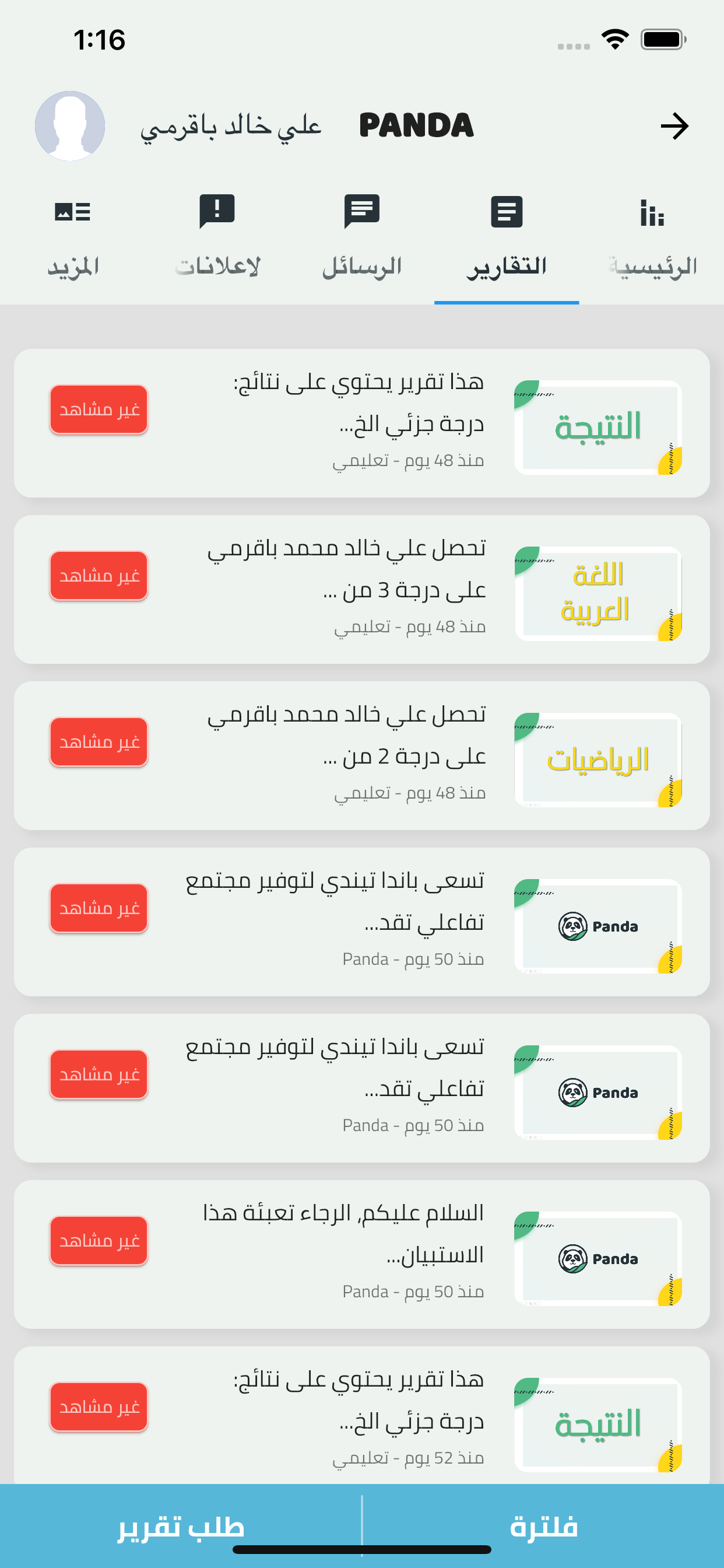
Task: View the الرياضيات grade report
Action: 361,755
